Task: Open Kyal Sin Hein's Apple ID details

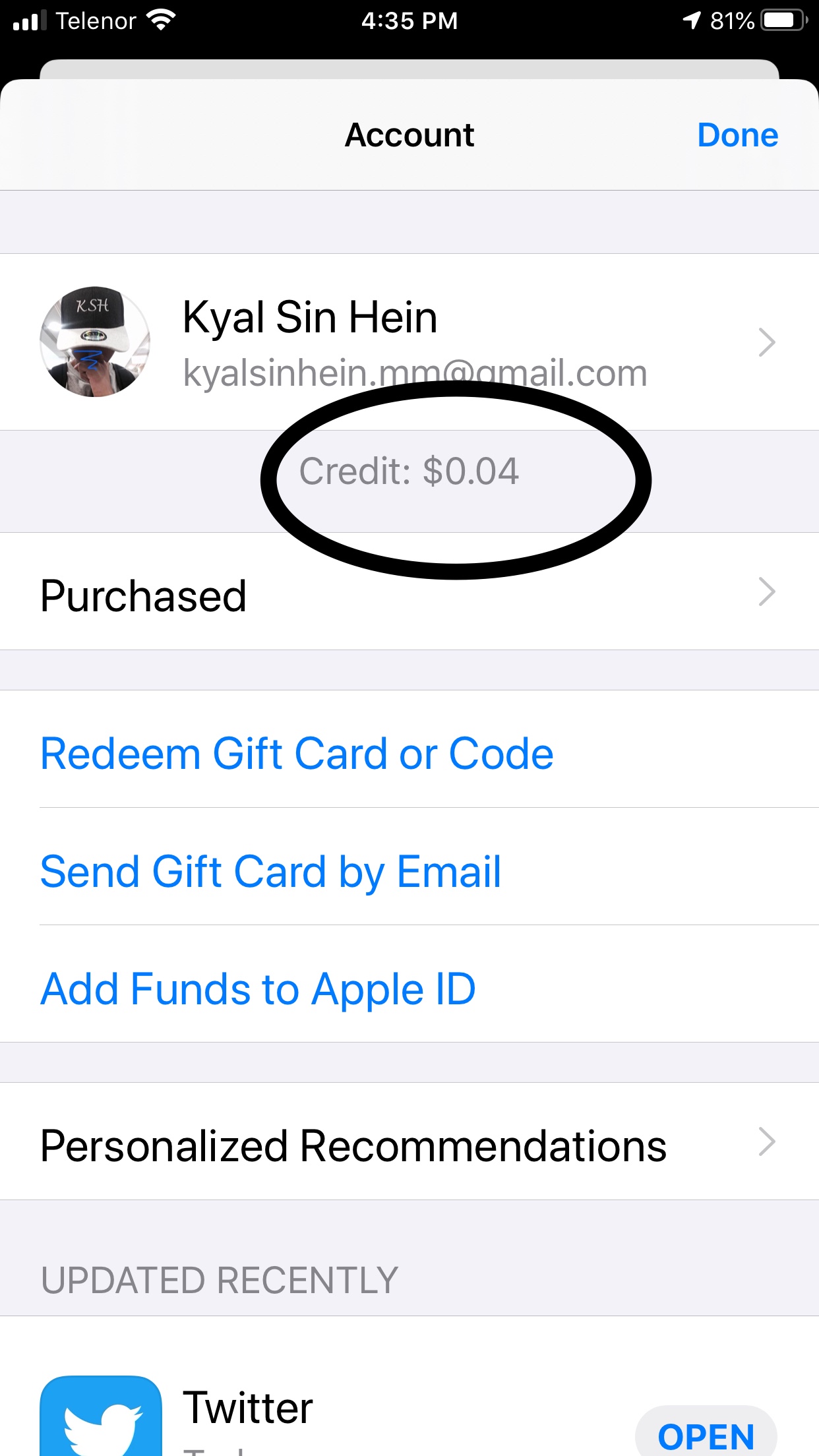Action: (409, 342)
